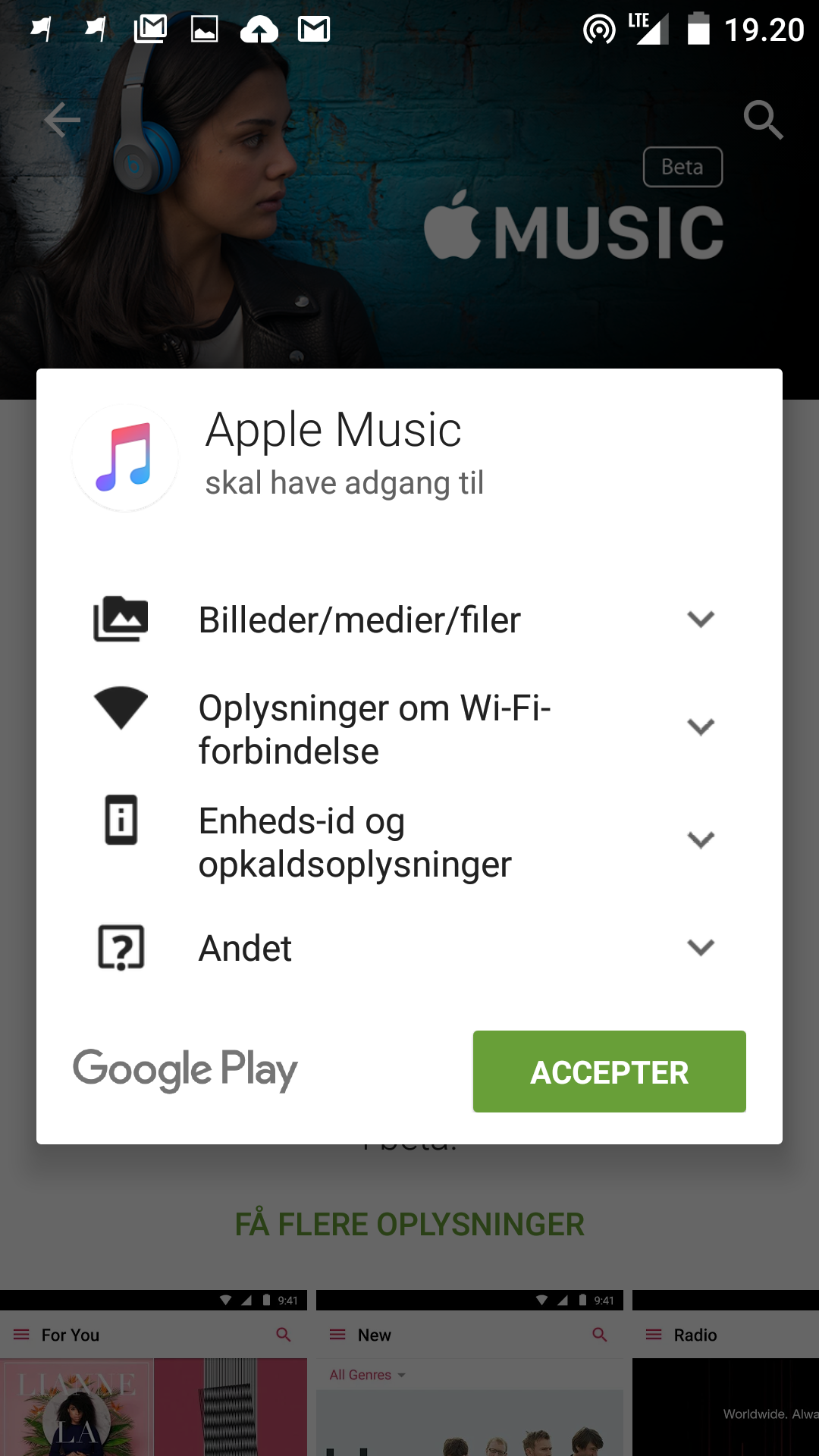The height and width of the screenshot is (1456, 819).
Task: Expand Enheds-id og opkaldsoplysninger permission
Action: 700,841
